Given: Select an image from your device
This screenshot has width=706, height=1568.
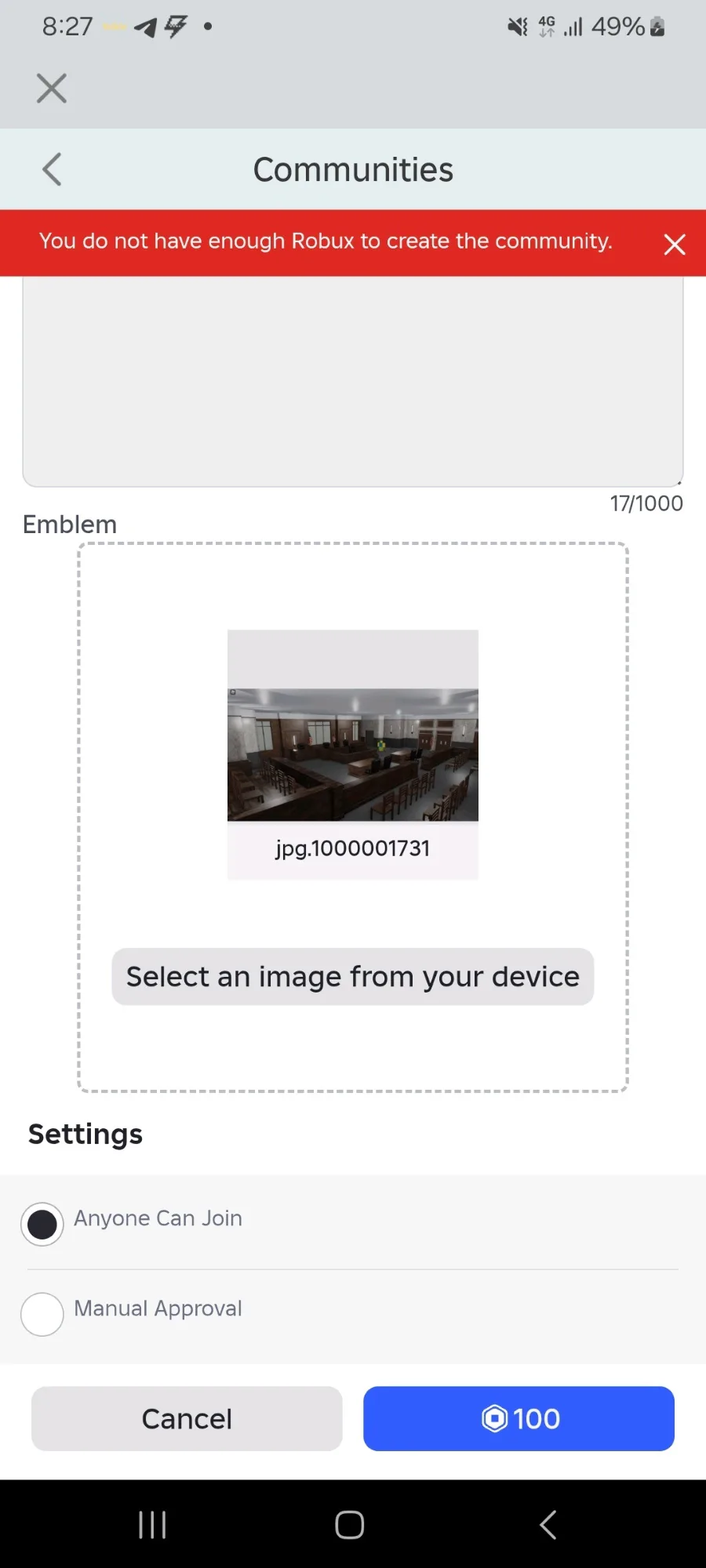Looking at the screenshot, I should pyautogui.click(x=352, y=977).
